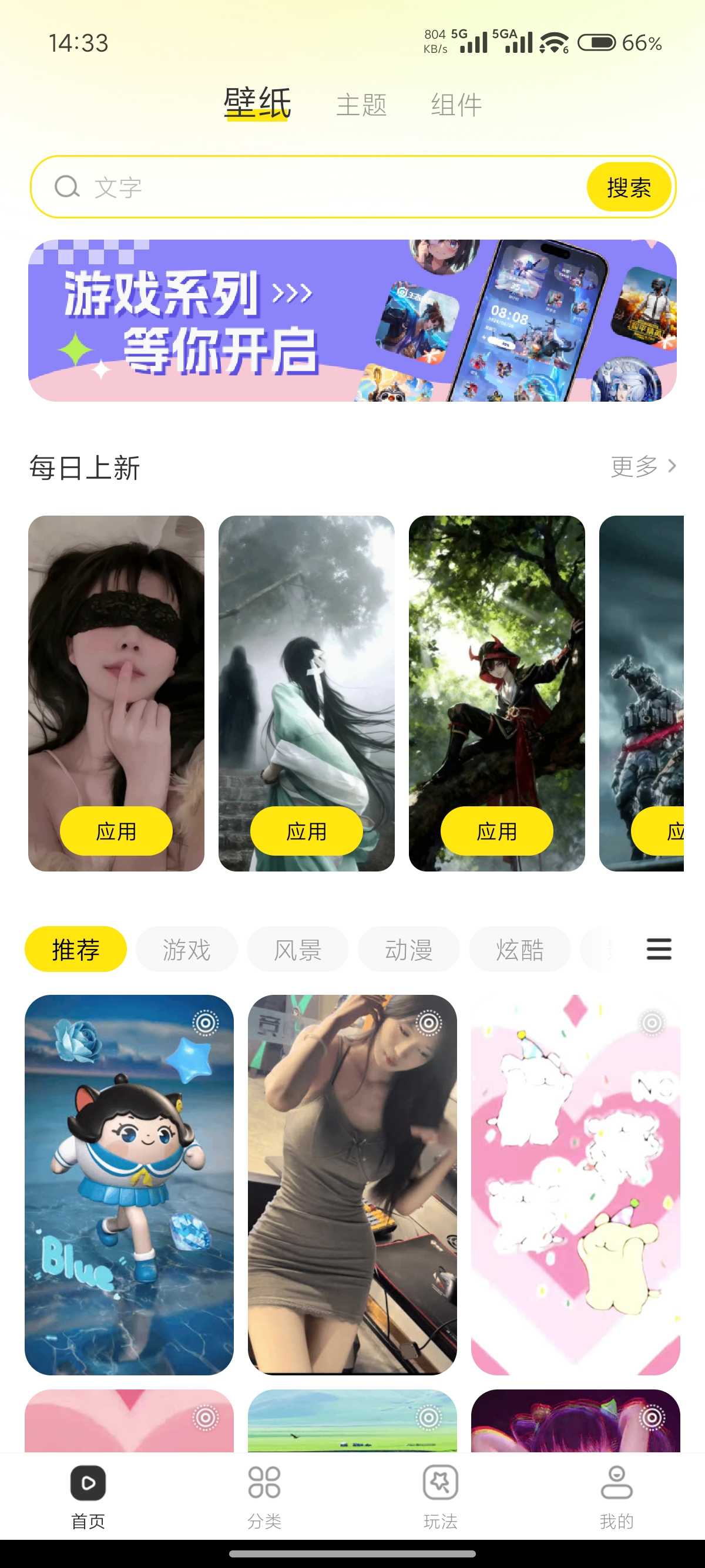Viewport: 705px width, 1568px height.
Task: Select the 动漫 category chip
Action: click(408, 949)
